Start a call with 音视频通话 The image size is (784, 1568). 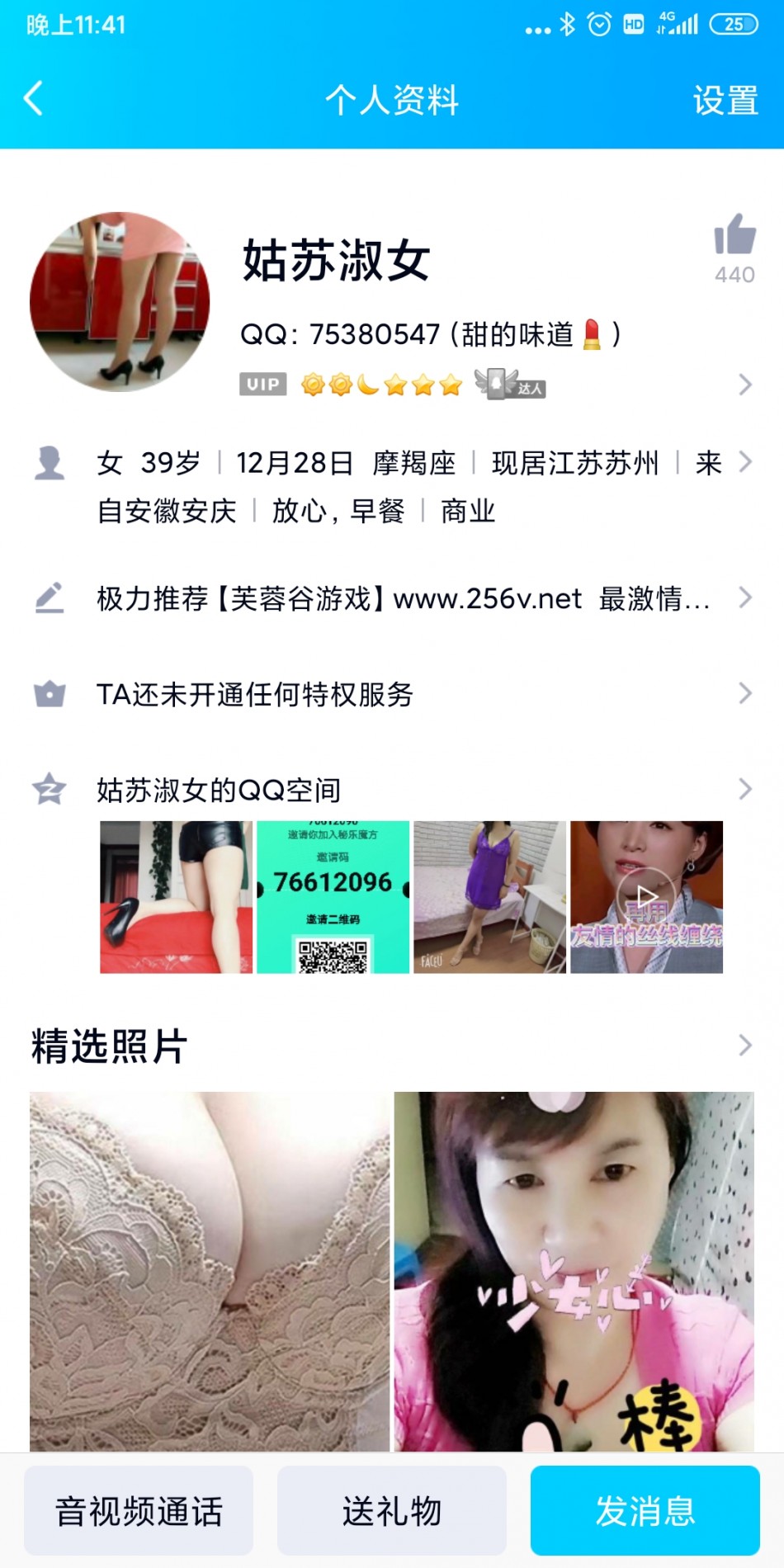pyautogui.click(x=139, y=1511)
